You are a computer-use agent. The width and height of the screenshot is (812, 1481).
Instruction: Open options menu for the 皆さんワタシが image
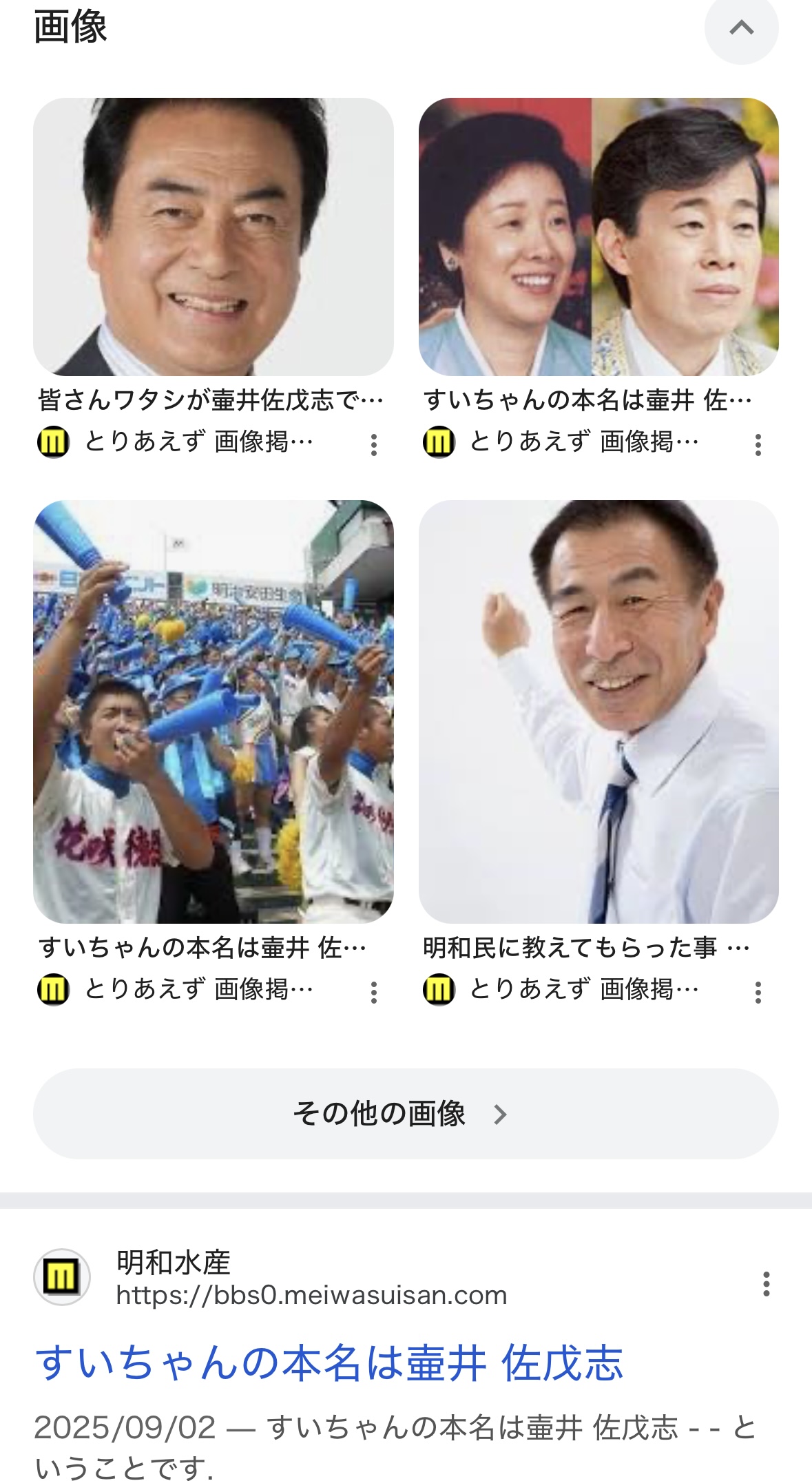coord(374,444)
